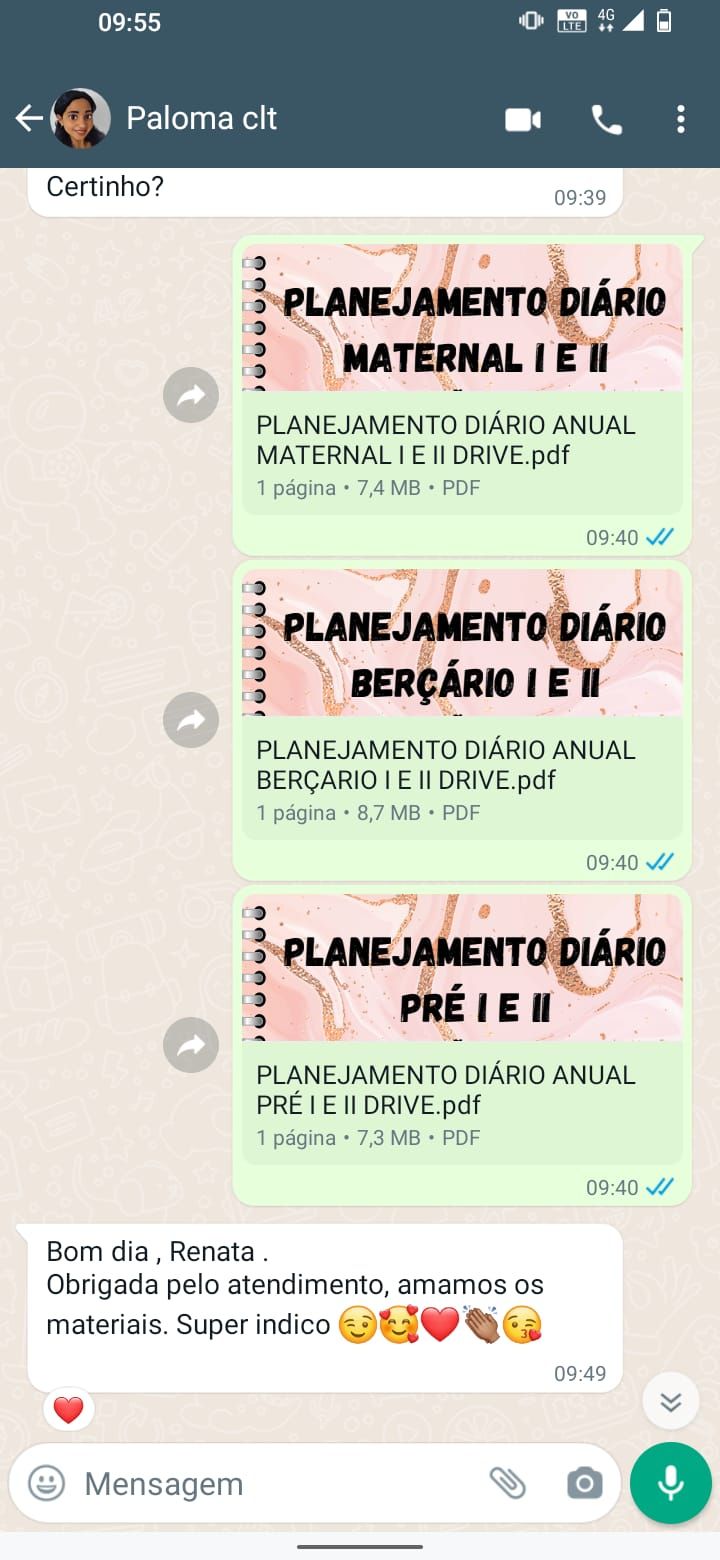Open the overflow menu
Screen dimensions: 720x1560
click(x=680, y=120)
